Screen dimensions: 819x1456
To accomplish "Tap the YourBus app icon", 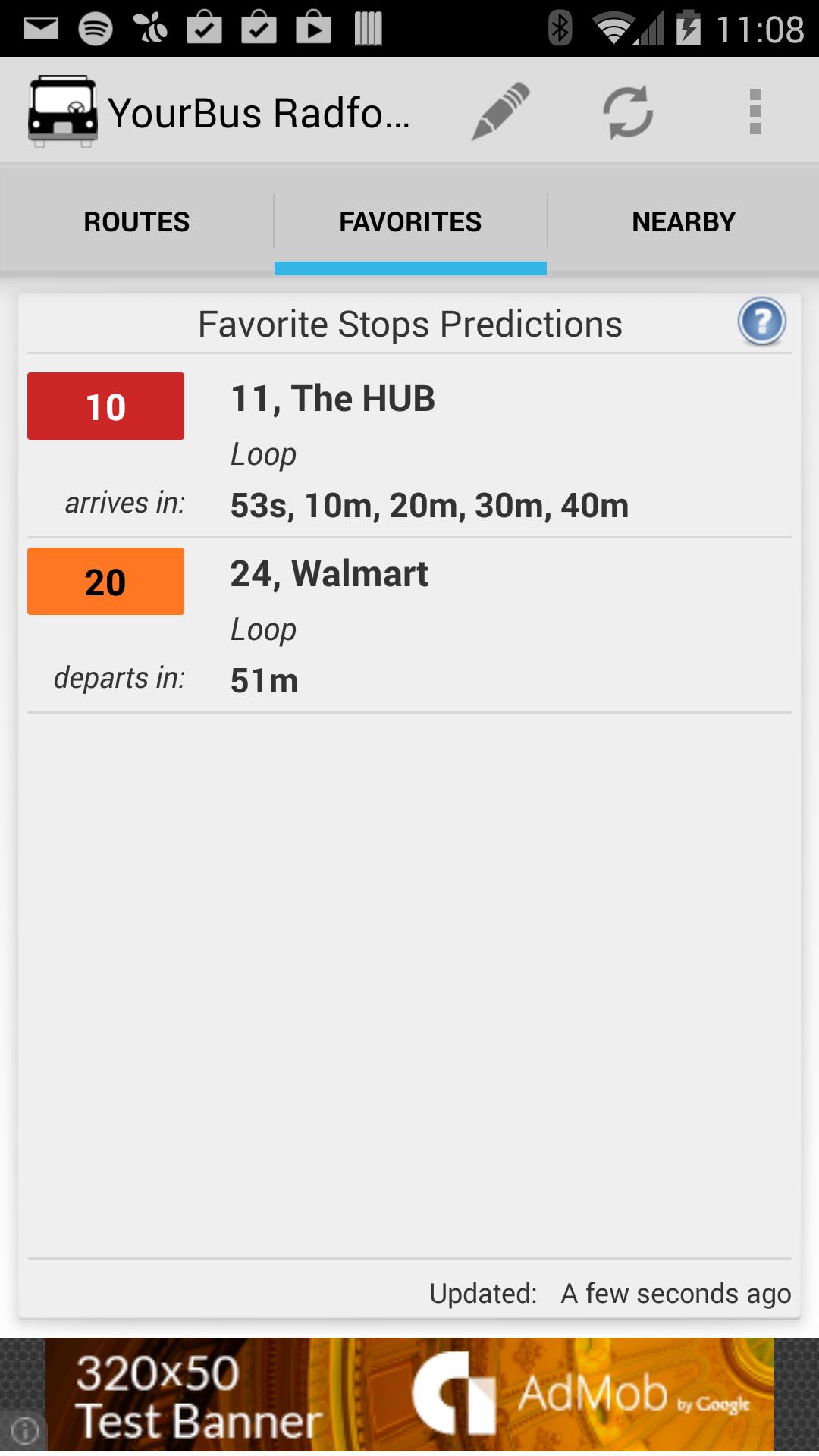I will point(62,112).
